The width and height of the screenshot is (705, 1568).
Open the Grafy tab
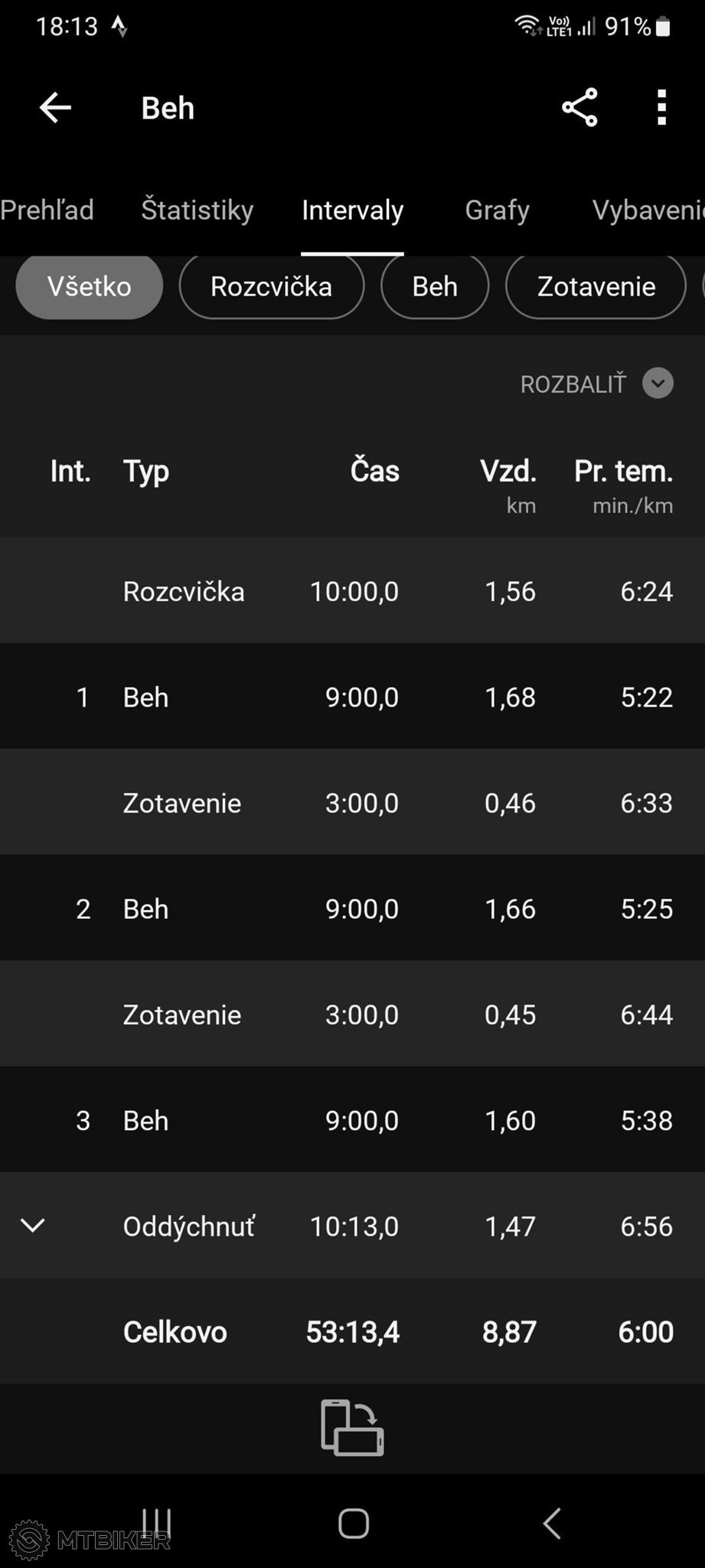(498, 210)
